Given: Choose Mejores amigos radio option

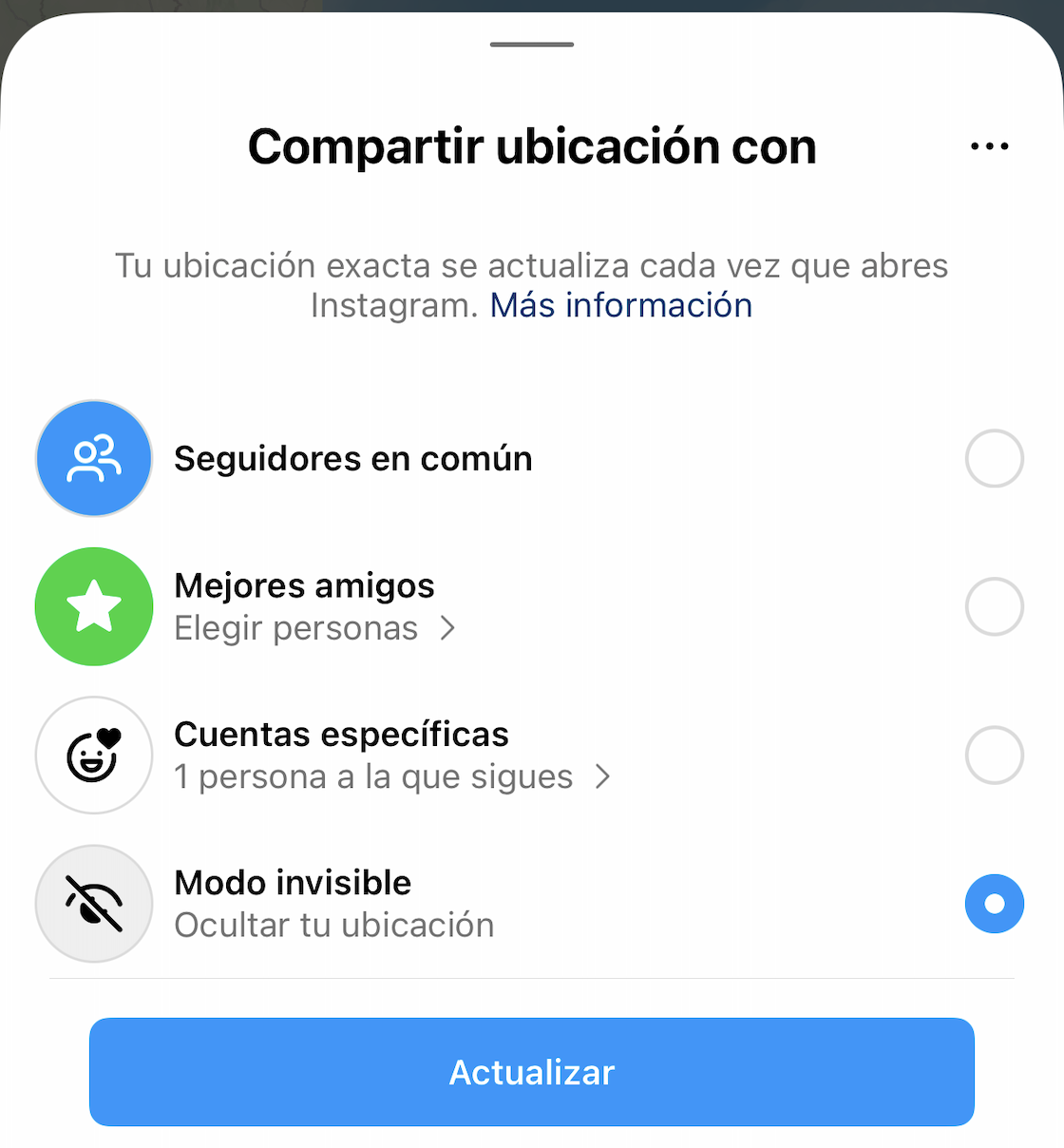Looking at the screenshot, I should pos(994,606).
